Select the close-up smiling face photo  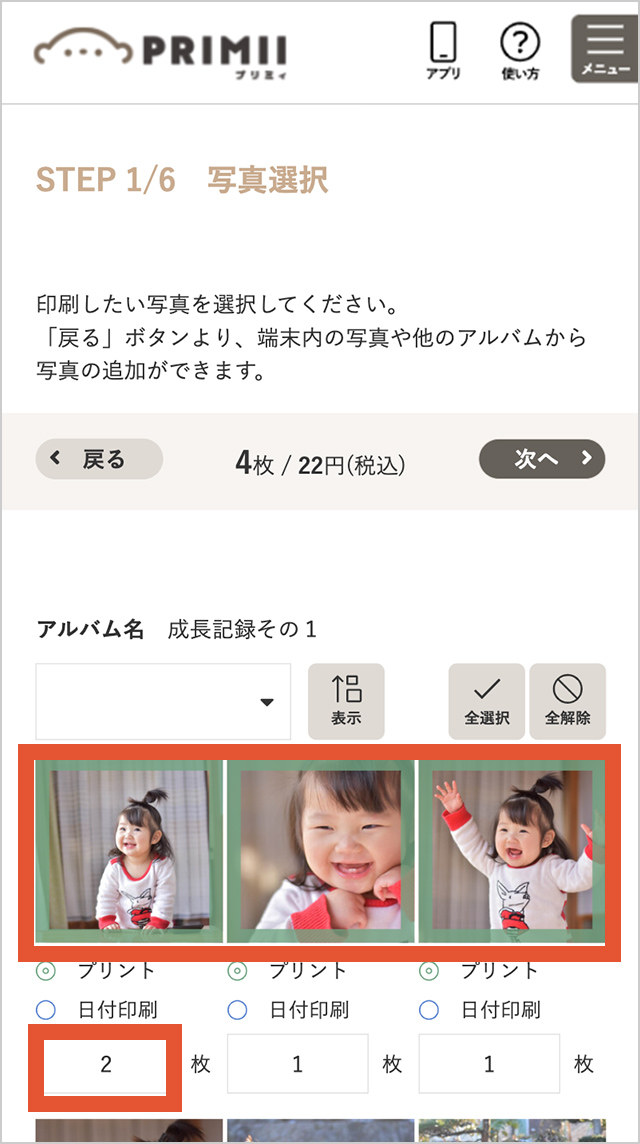point(320,851)
